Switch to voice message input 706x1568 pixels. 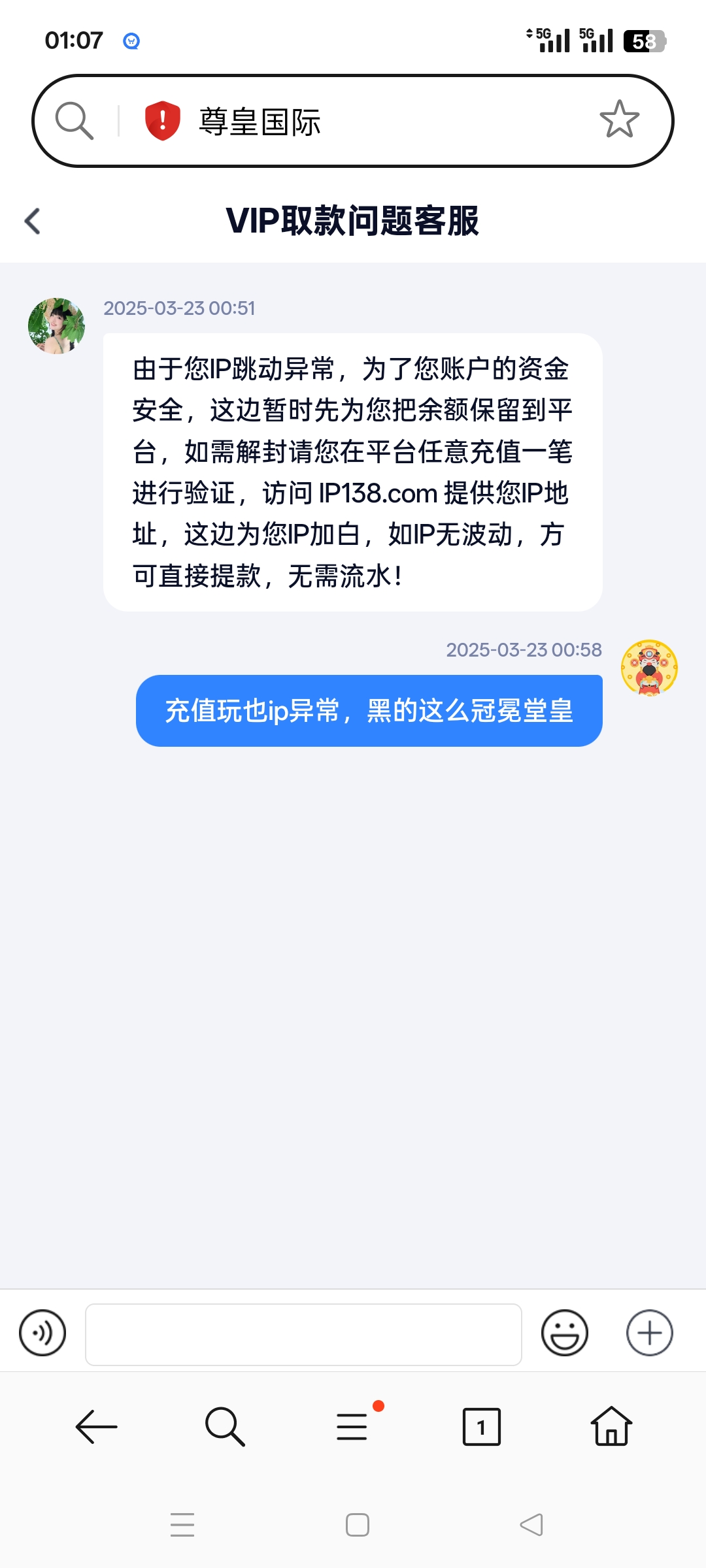(x=42, y=1333)
